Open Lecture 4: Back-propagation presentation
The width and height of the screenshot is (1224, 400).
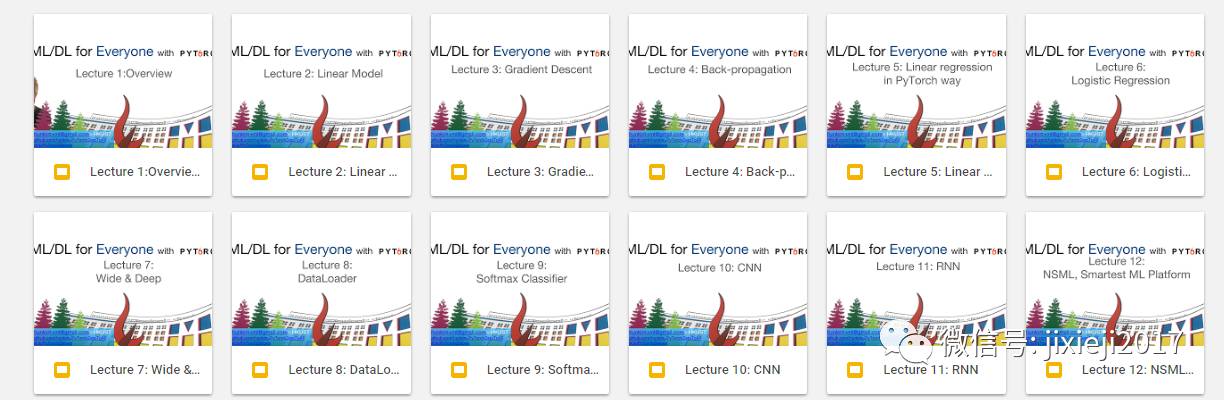[x=718, y=105]
